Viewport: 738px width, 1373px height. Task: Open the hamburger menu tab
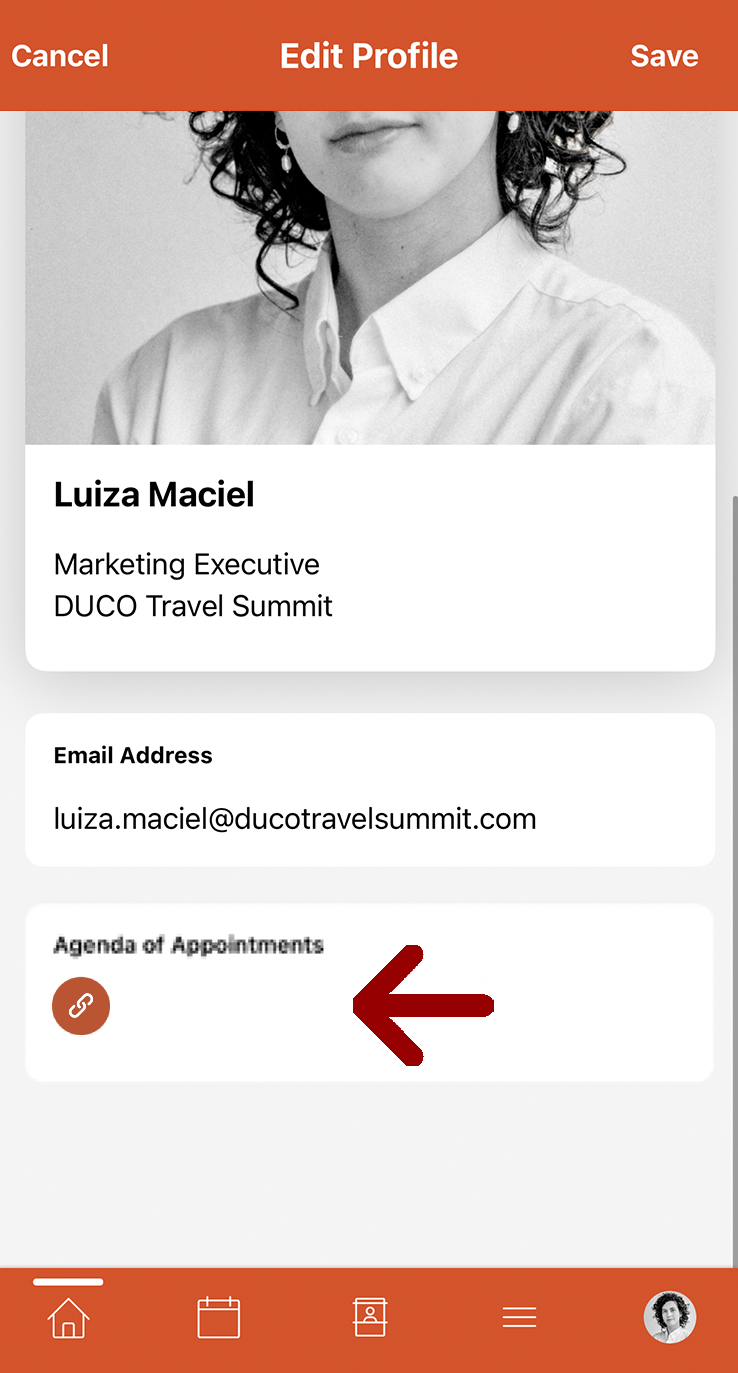[x=520, y=1317]
